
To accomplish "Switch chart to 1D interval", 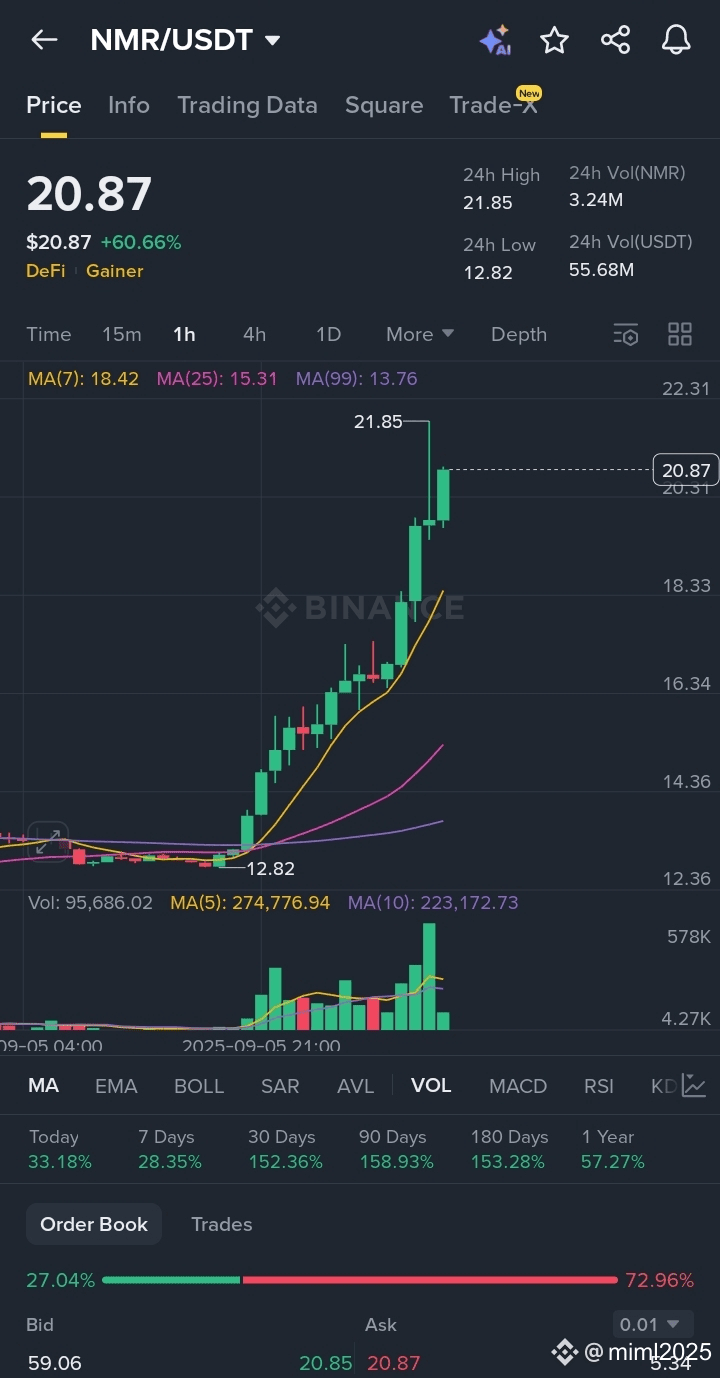I will [x=328, y=334].
